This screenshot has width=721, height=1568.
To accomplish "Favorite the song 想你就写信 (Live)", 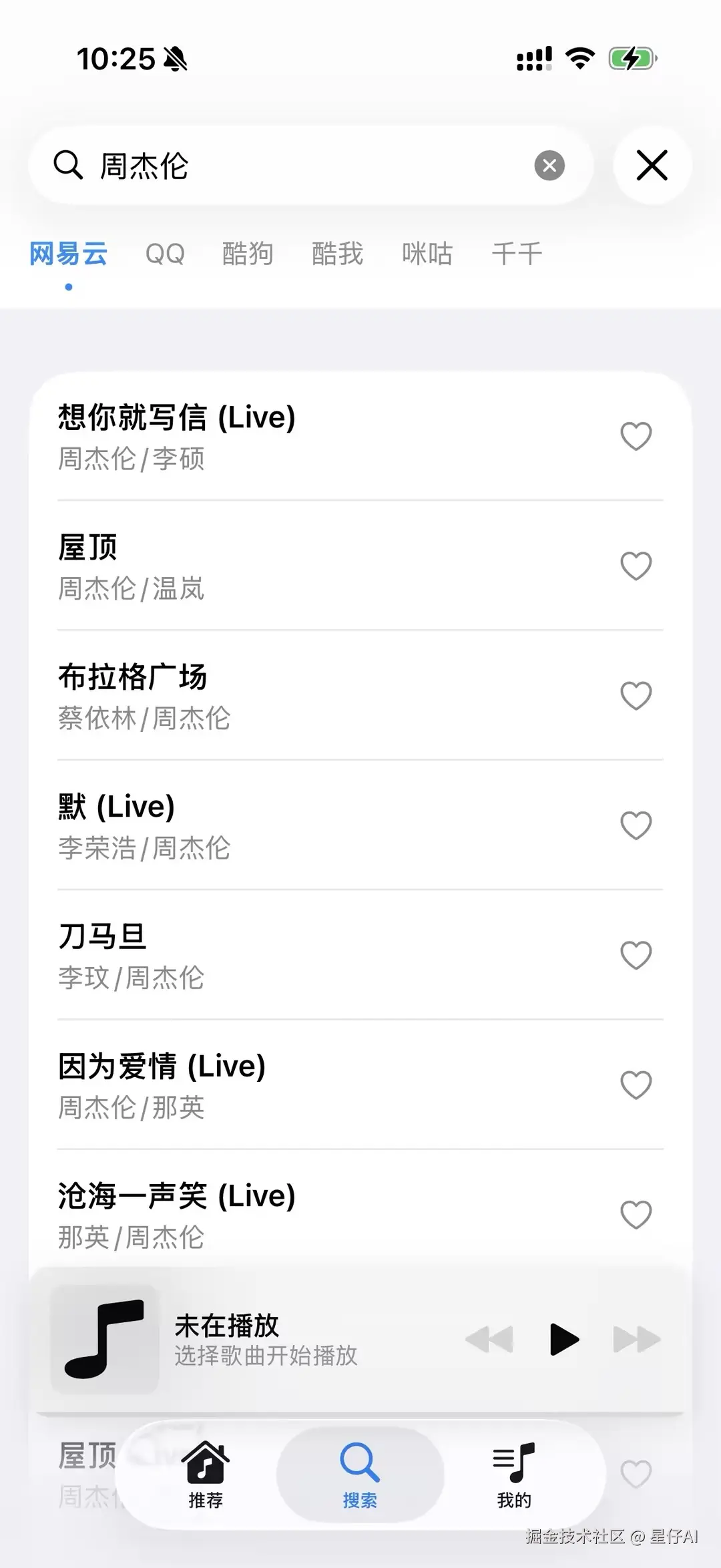I will [636, 435].
